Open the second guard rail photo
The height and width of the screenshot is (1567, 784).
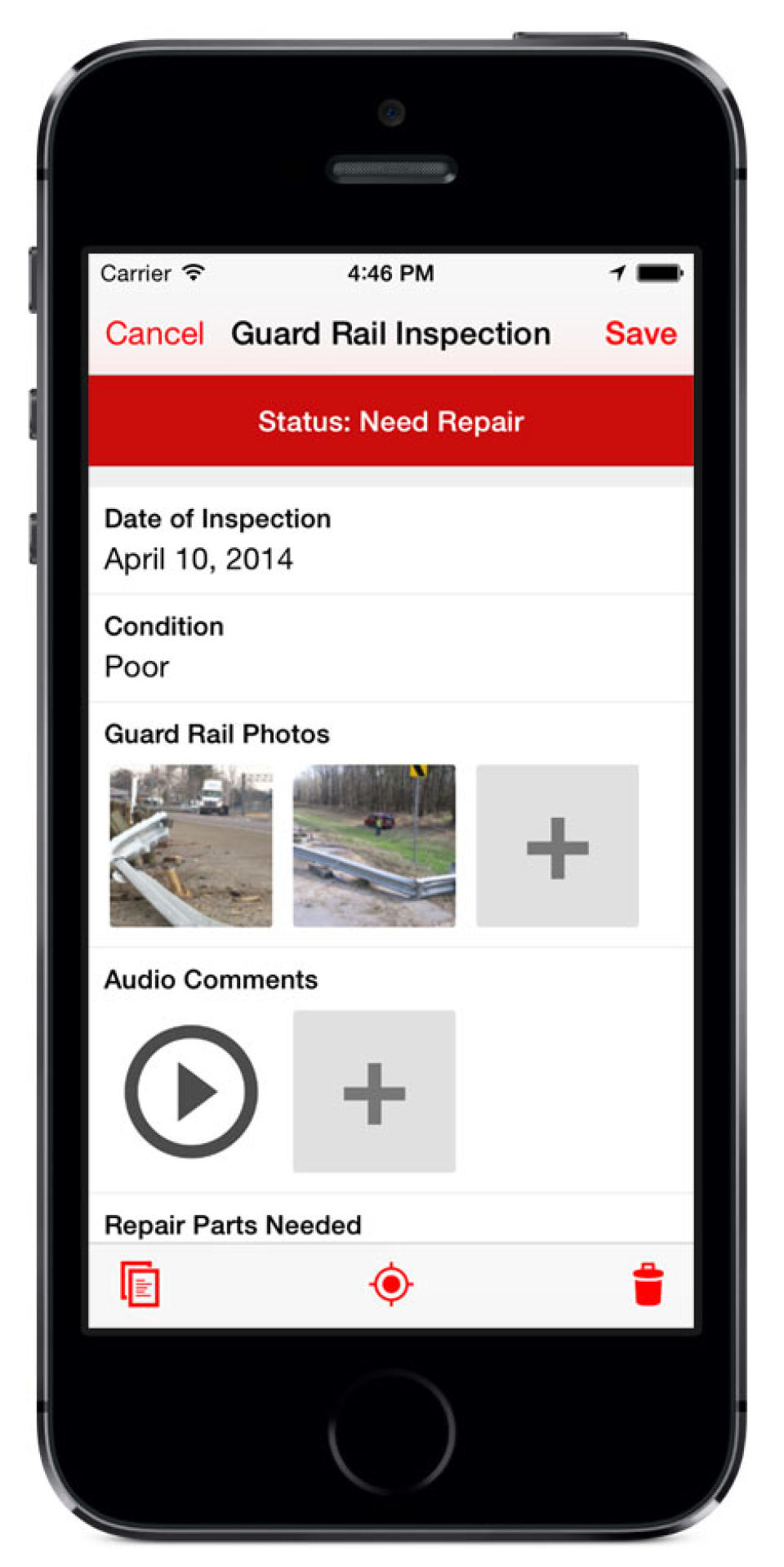pos(374,846)
